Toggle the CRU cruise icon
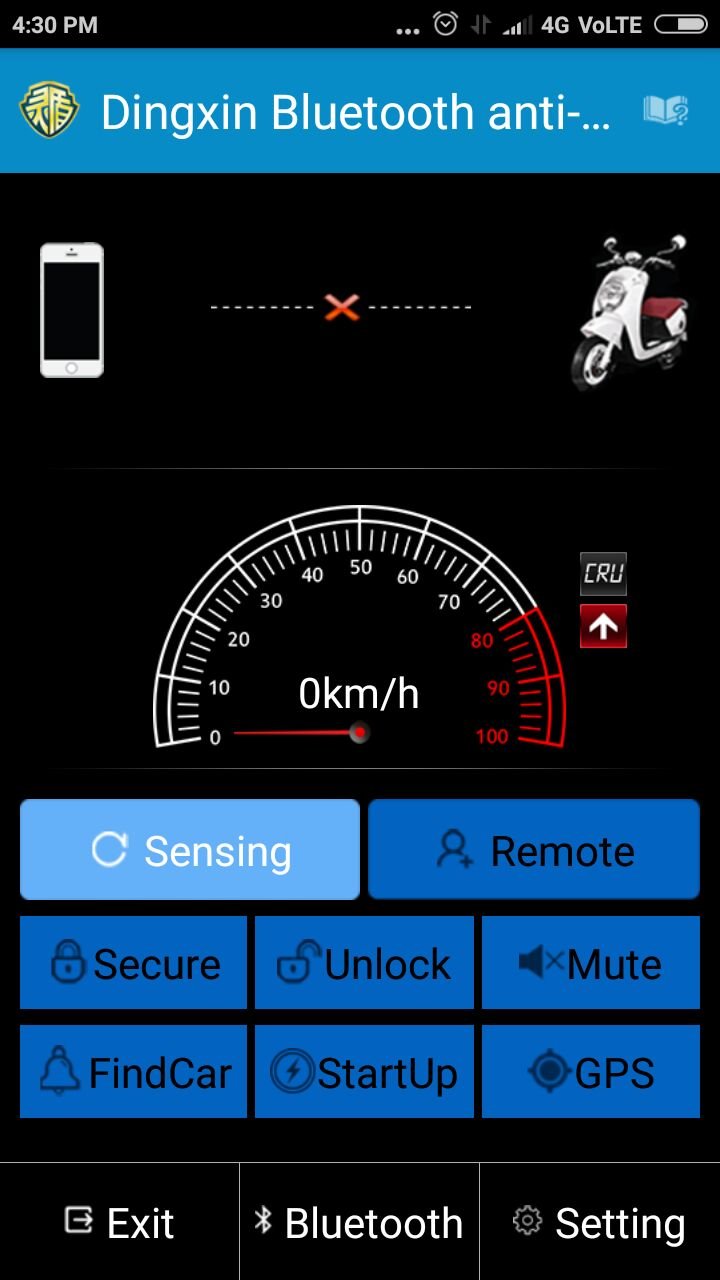Screen dimensions: 720x1280 click(x=604, y=574)
